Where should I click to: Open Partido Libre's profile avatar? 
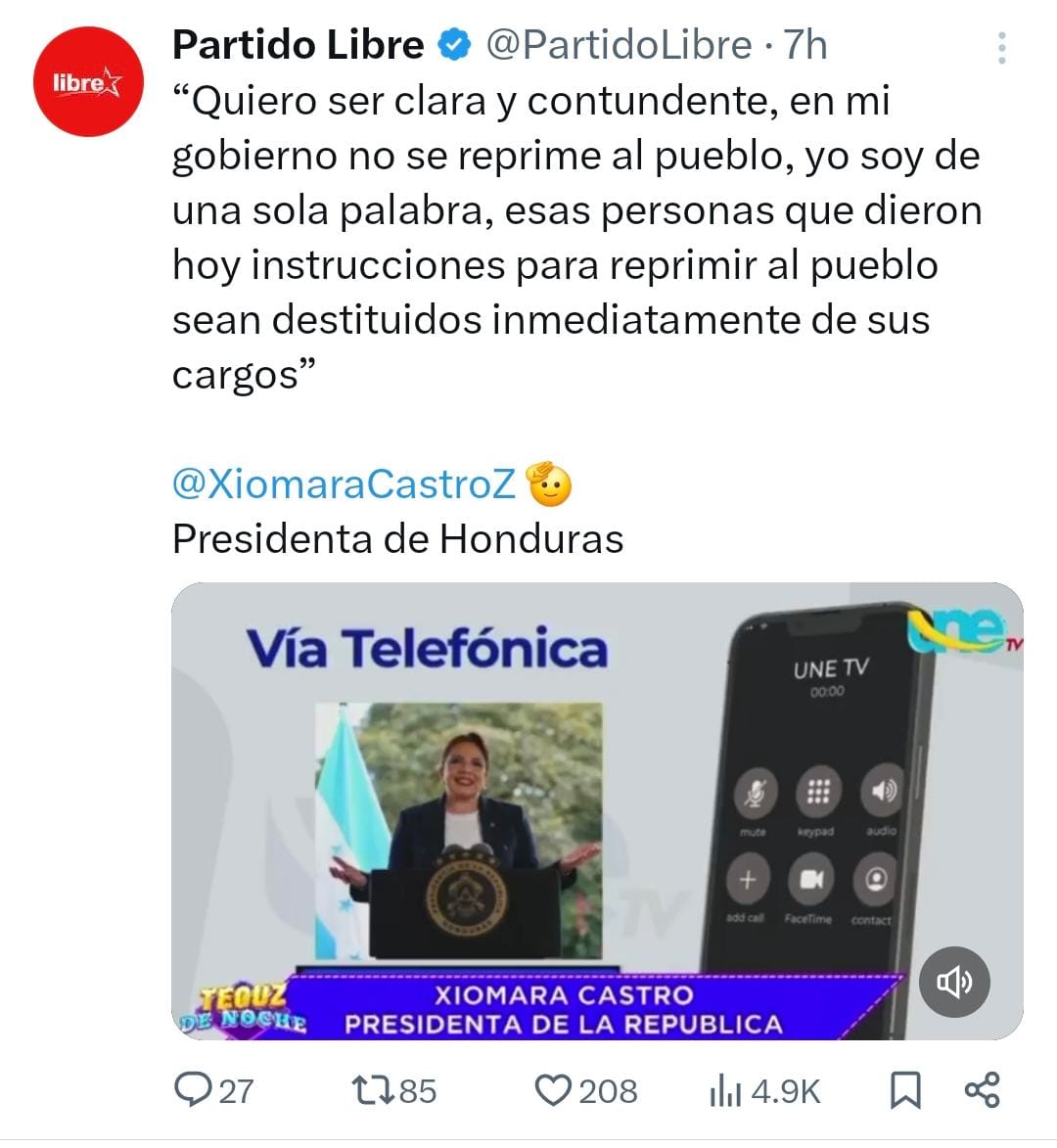coord(89,82)
